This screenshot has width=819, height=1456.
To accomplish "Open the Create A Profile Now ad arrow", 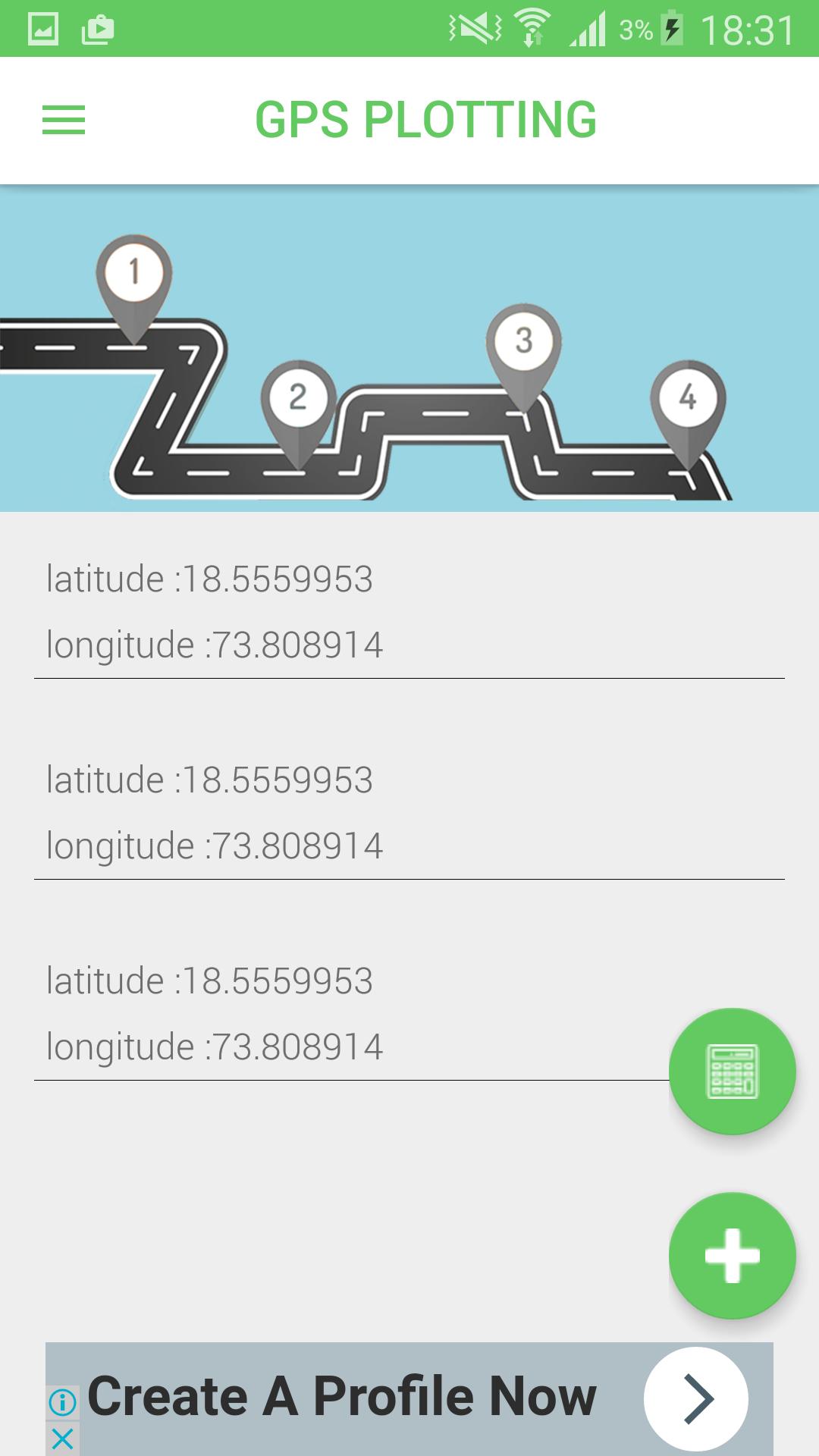I will pos(696,1398).
